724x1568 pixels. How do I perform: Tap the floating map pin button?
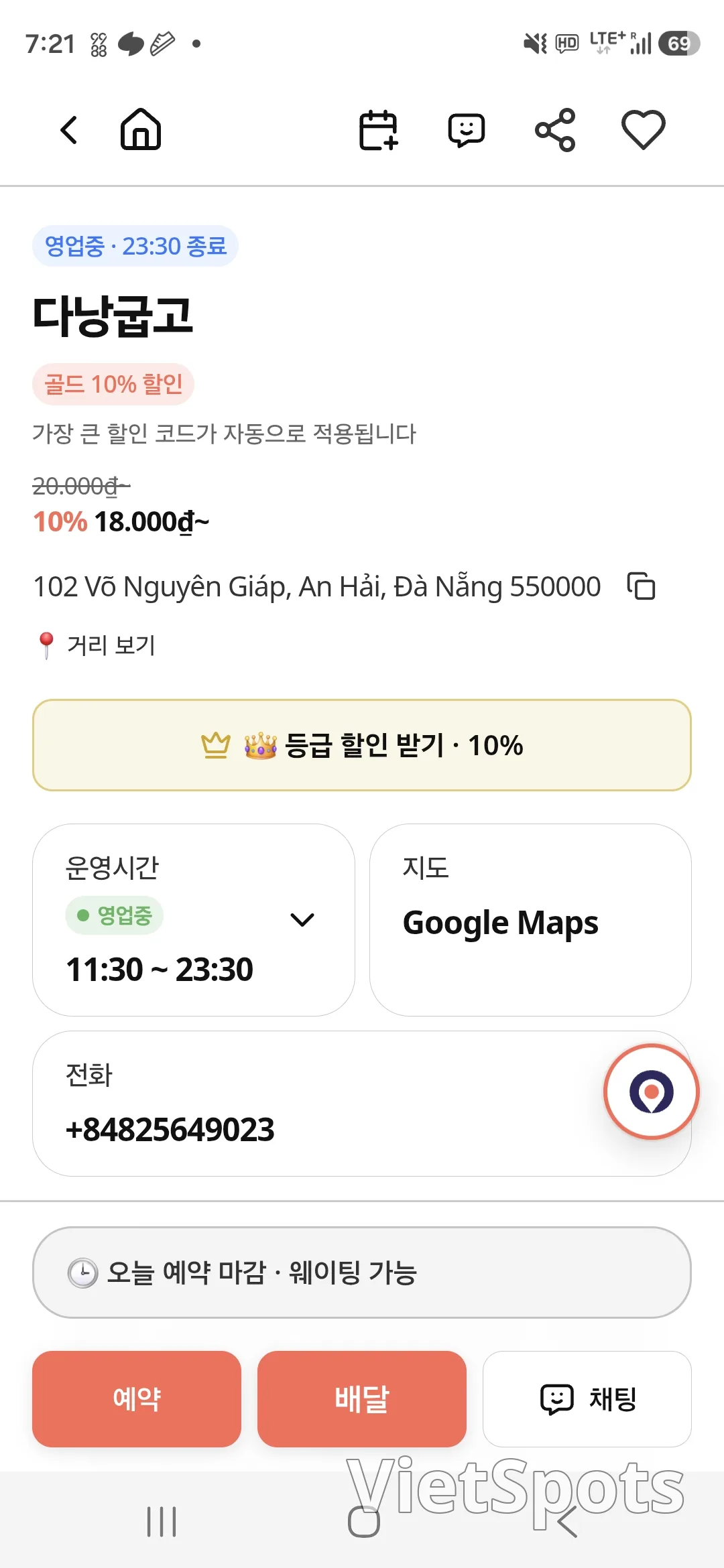point(652,1092)
